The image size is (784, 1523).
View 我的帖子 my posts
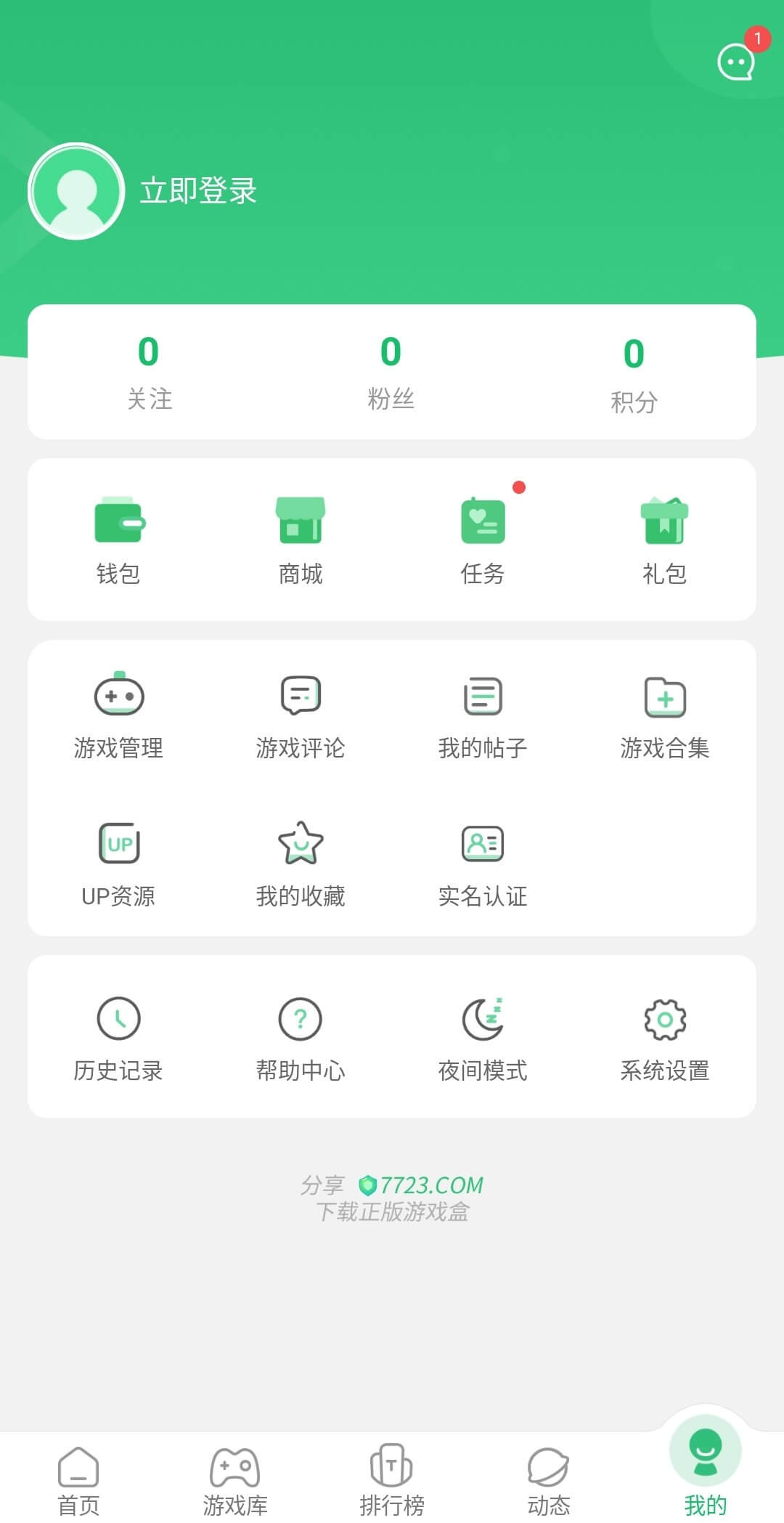pos(483,715)
